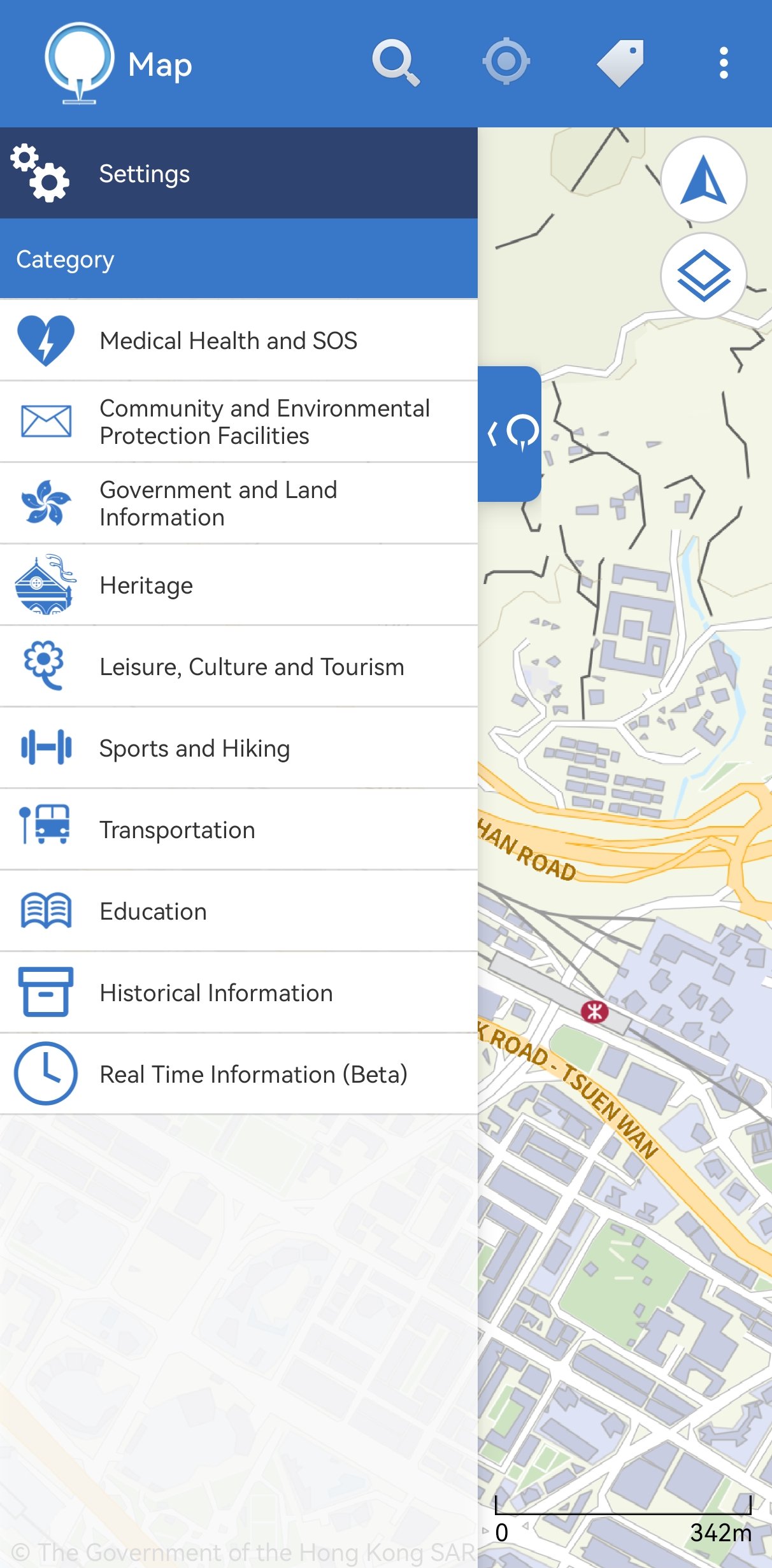Open the tag icon in the top bar

pyautogui.click(x=621, y=62)
